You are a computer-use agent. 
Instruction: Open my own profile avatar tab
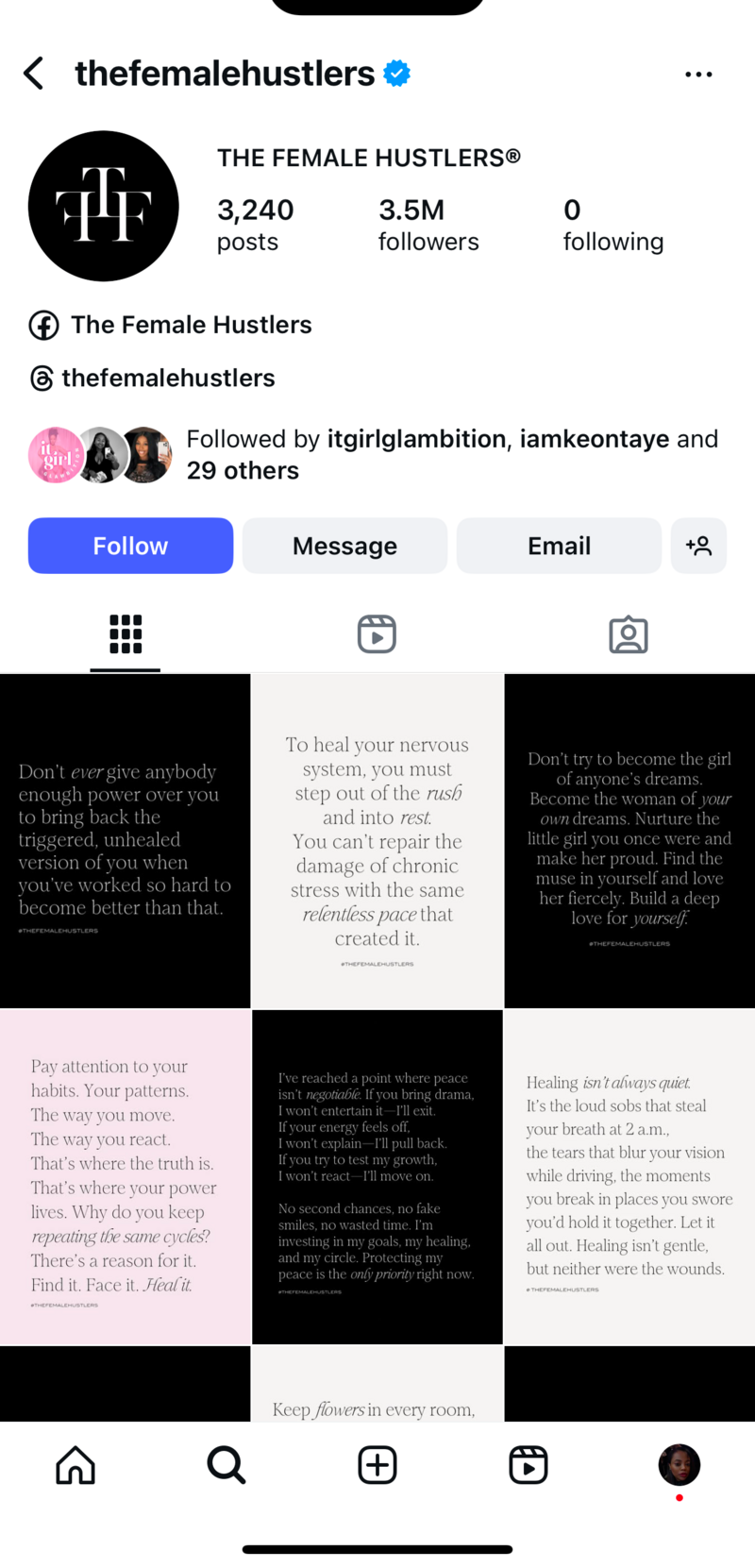tap(679, 1465)
